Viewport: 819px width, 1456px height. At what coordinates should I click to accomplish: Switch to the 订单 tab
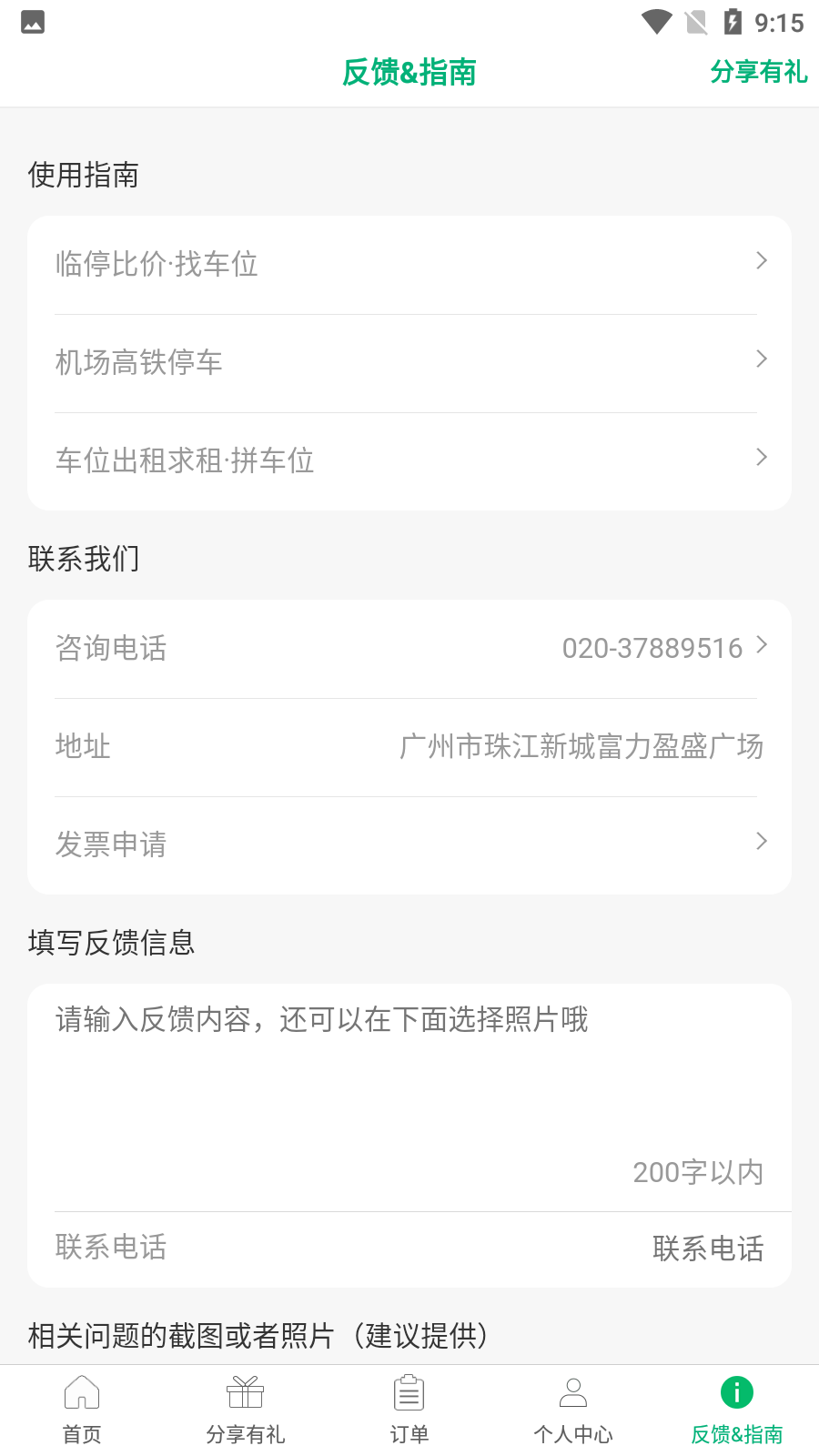409,1409
